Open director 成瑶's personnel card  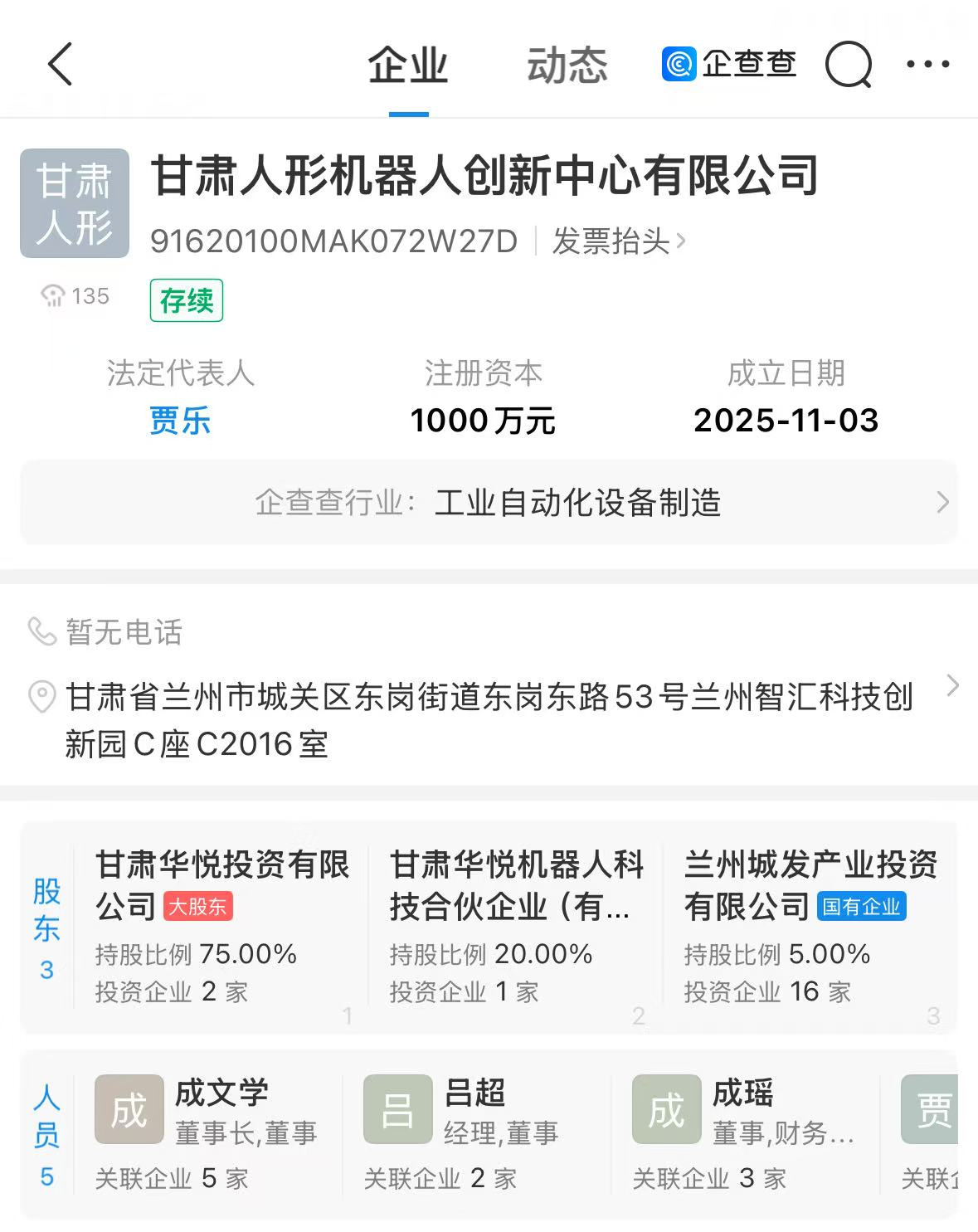click(745, 1132)
